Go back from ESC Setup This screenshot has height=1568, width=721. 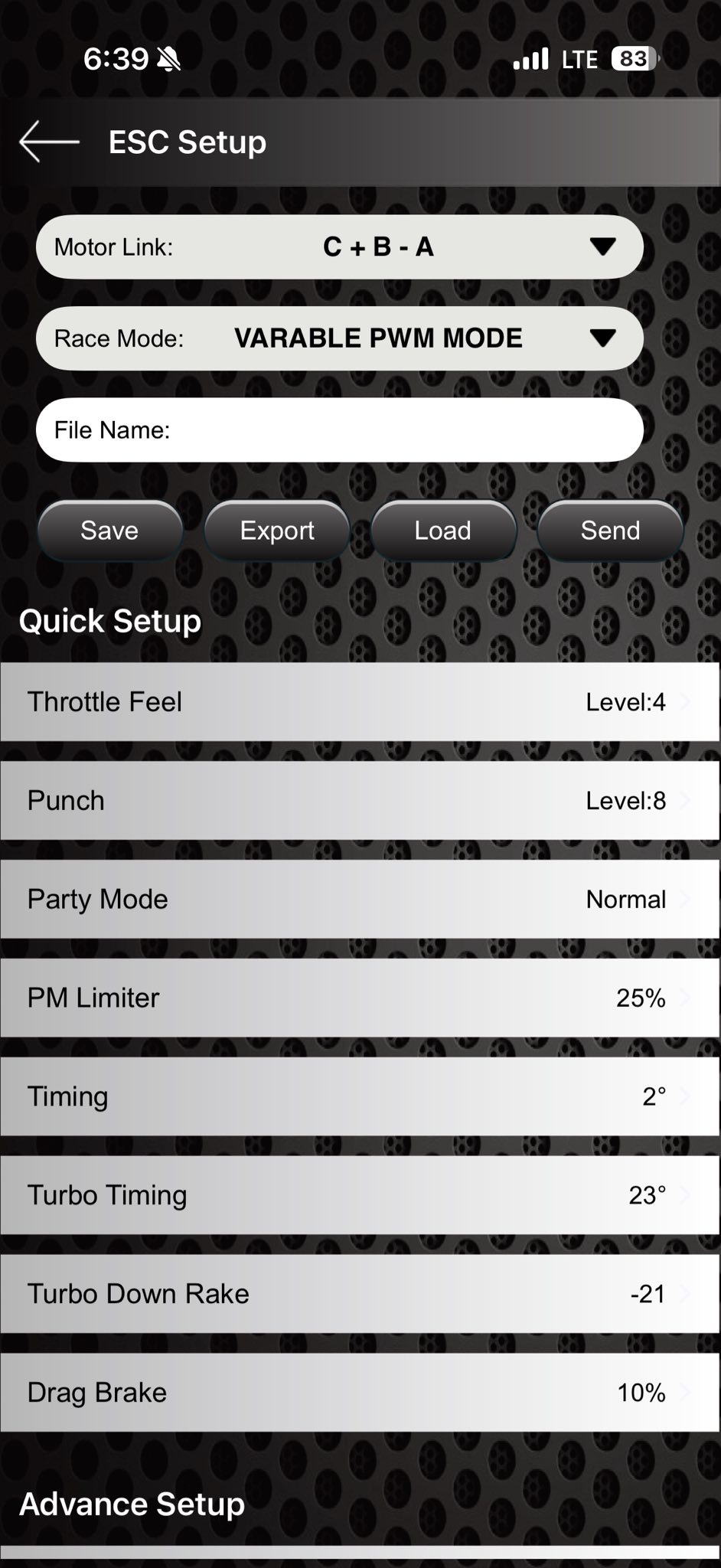click(49, 142)
